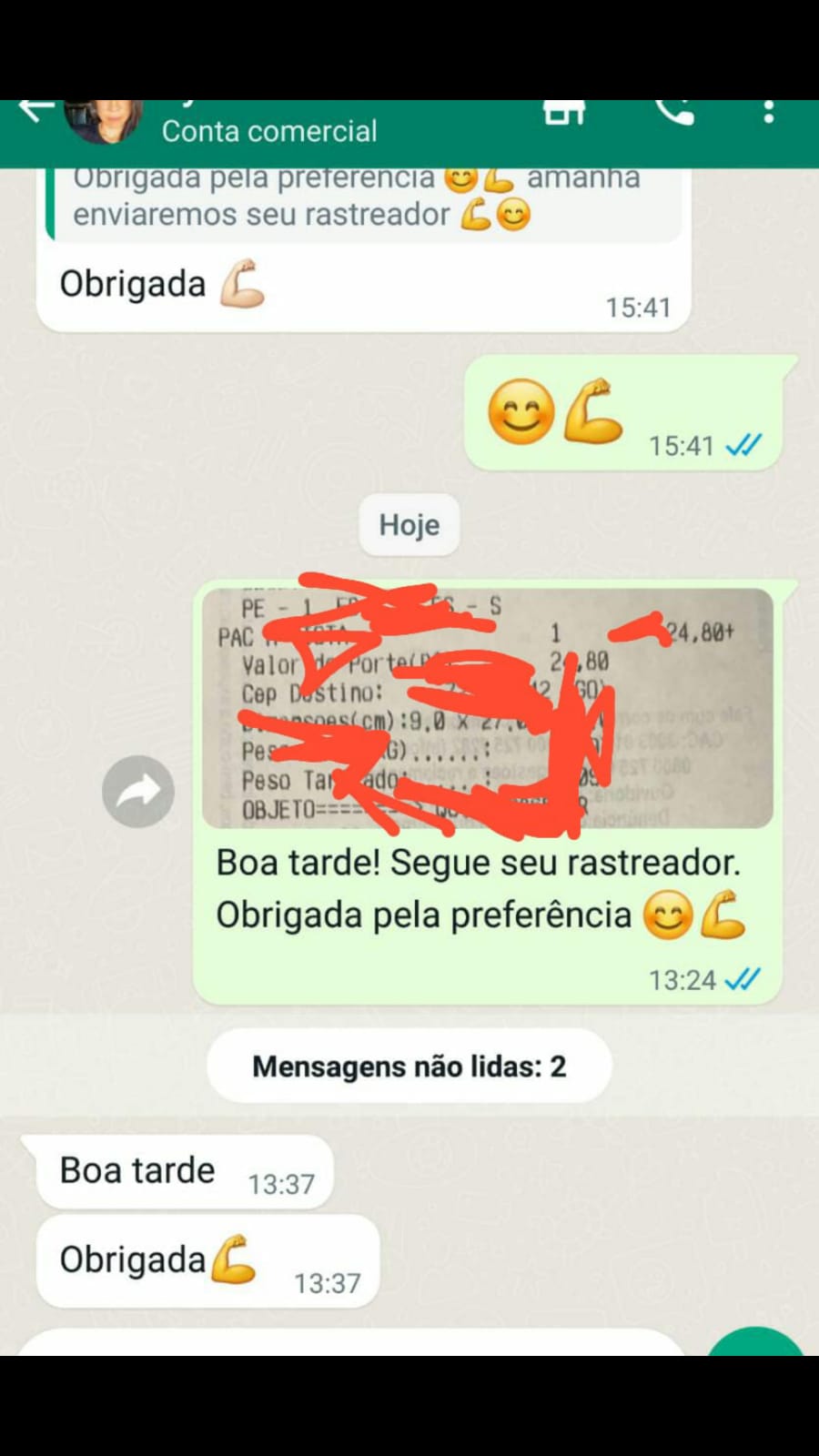Open the Conta comercial contact info
The image size is (819, 1456).
click(269, 131)
